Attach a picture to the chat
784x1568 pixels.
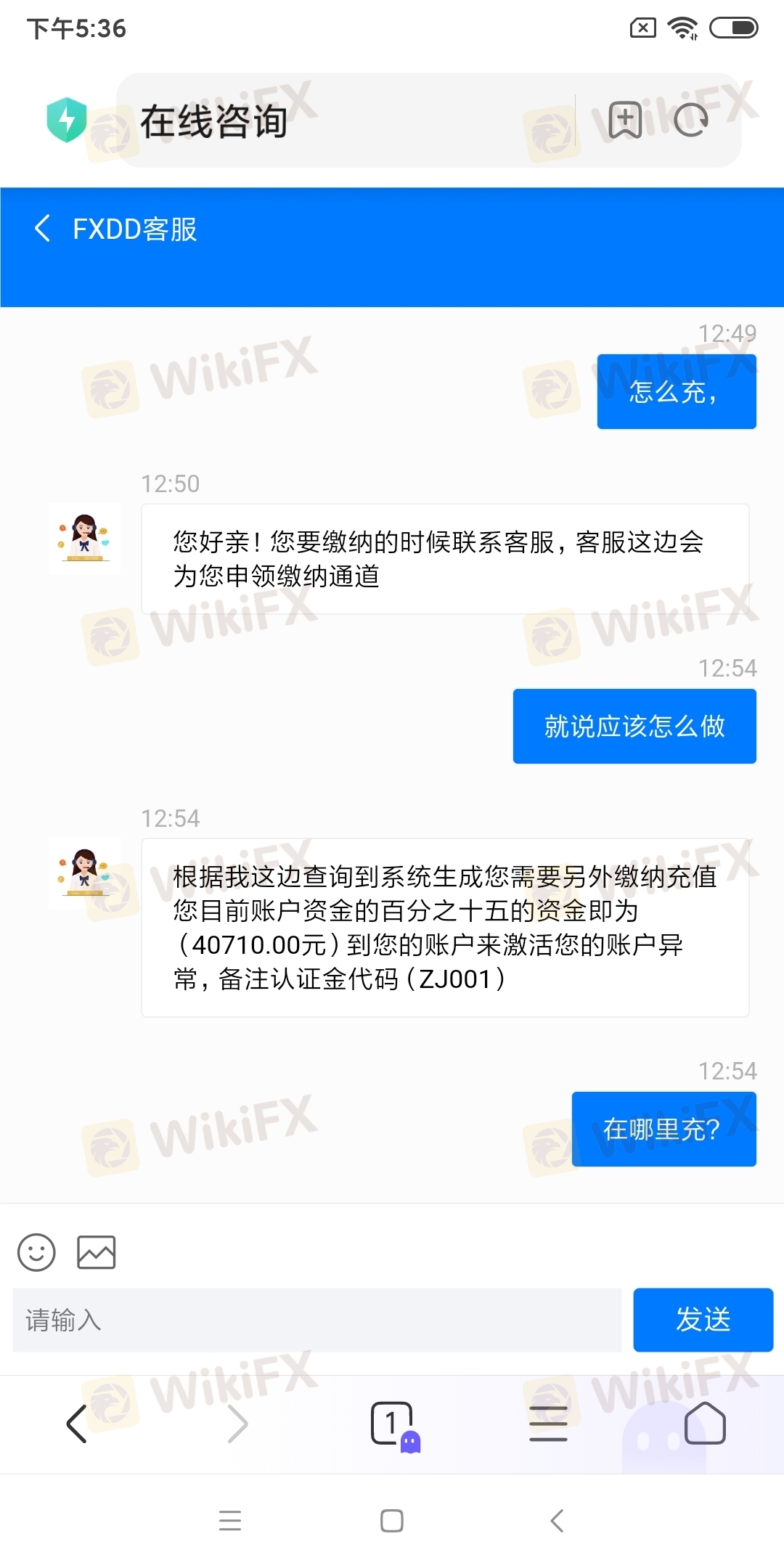97,1252
